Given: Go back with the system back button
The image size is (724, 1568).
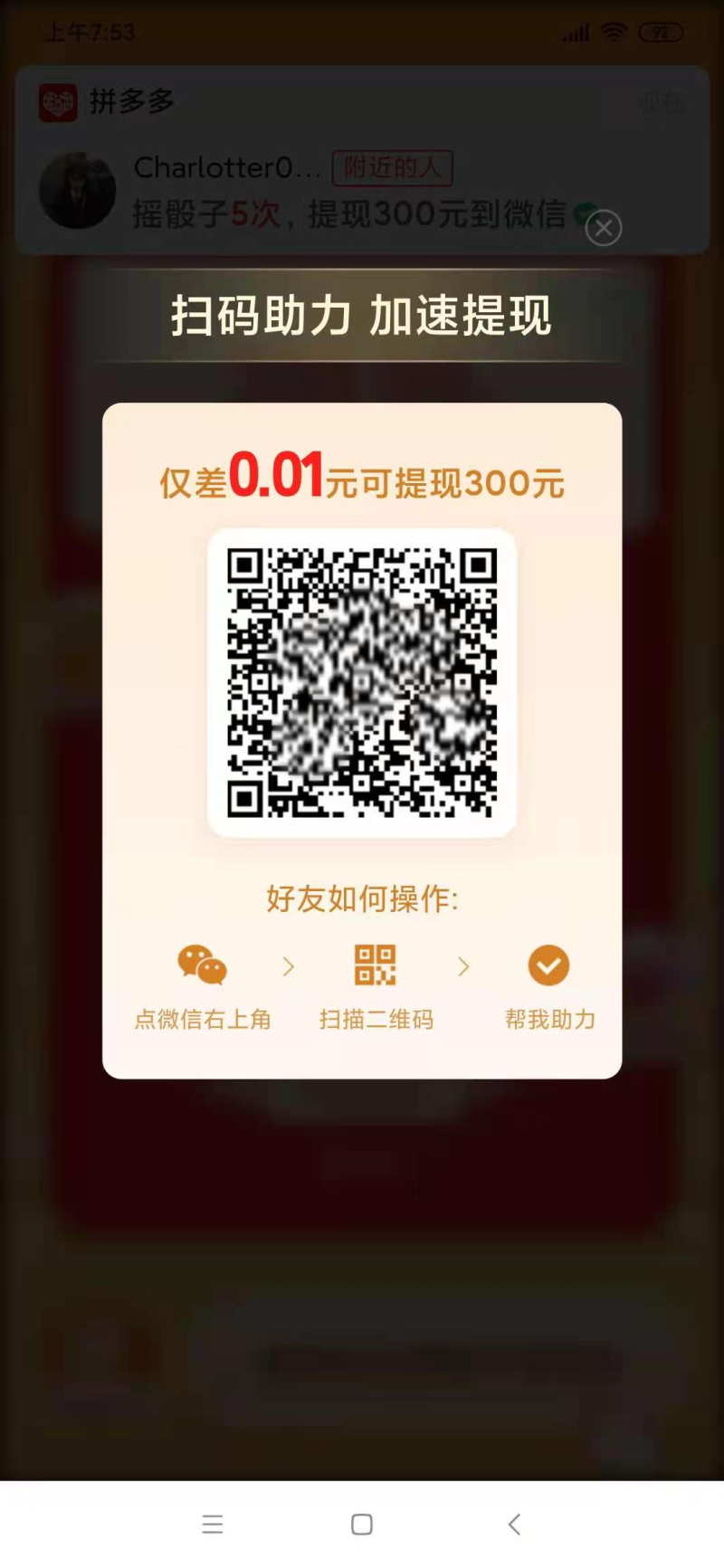Looking at the screenshot, I should click(514, 1524).
